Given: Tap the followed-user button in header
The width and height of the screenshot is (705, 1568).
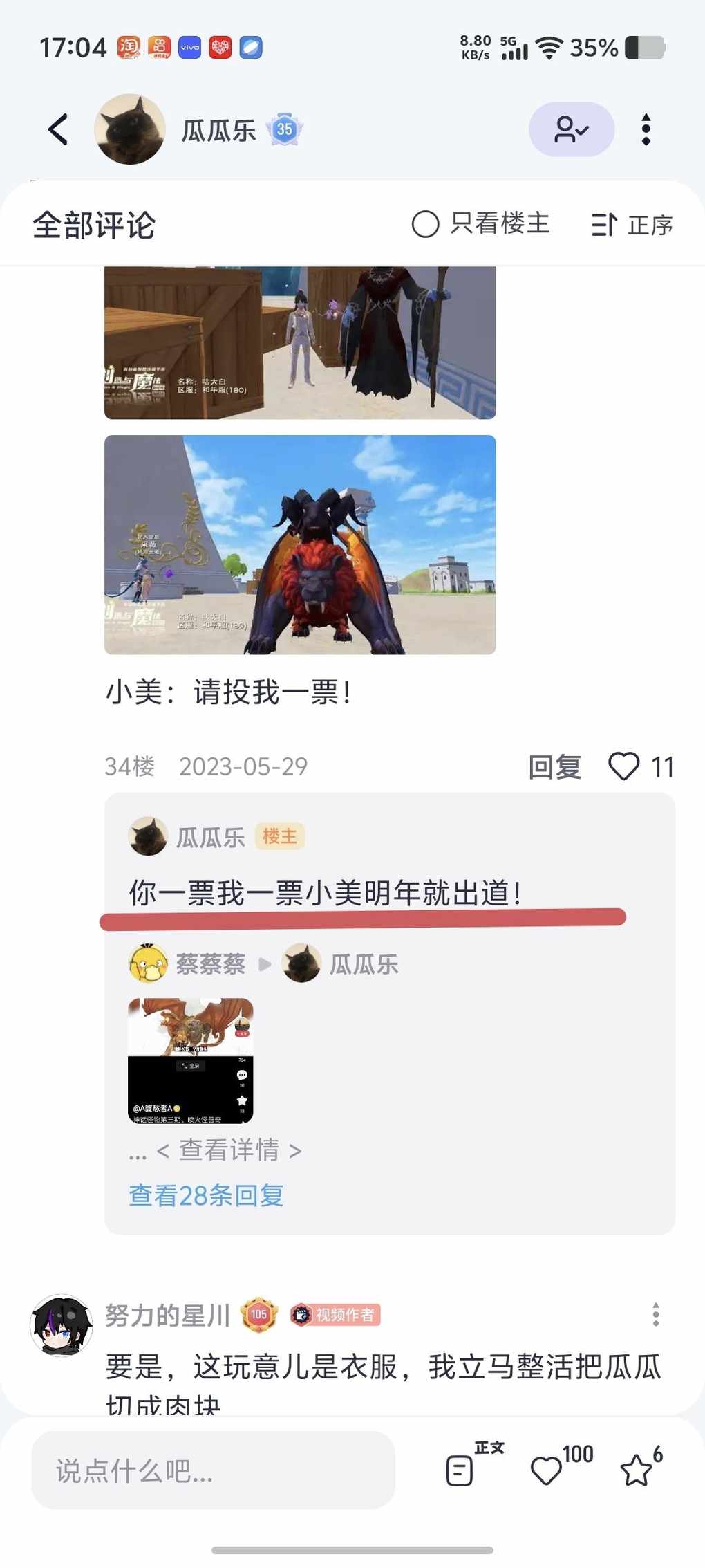Looking at the screenshot, I should point(571,129).
